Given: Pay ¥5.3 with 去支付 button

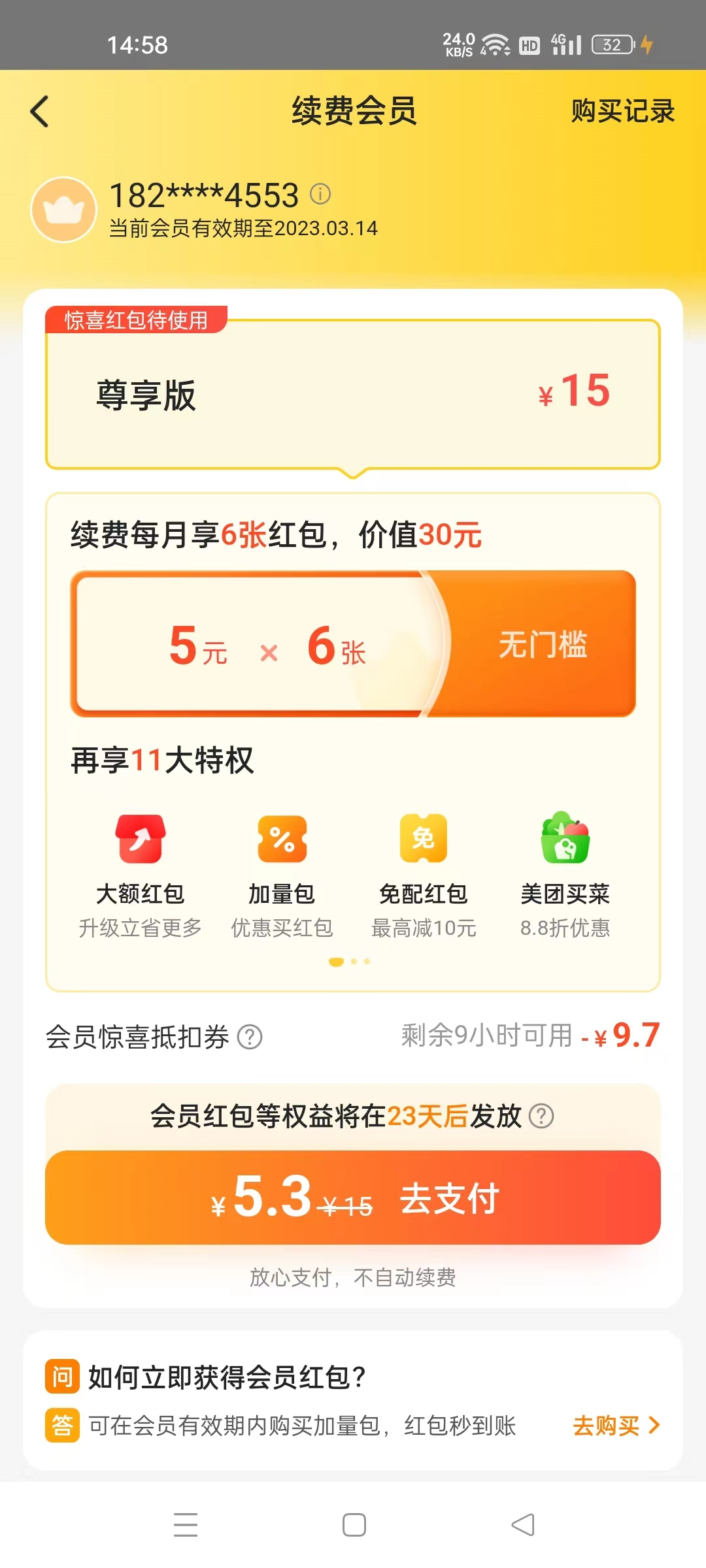Looking at the screenshot, I should click(x=353, y=1198).
